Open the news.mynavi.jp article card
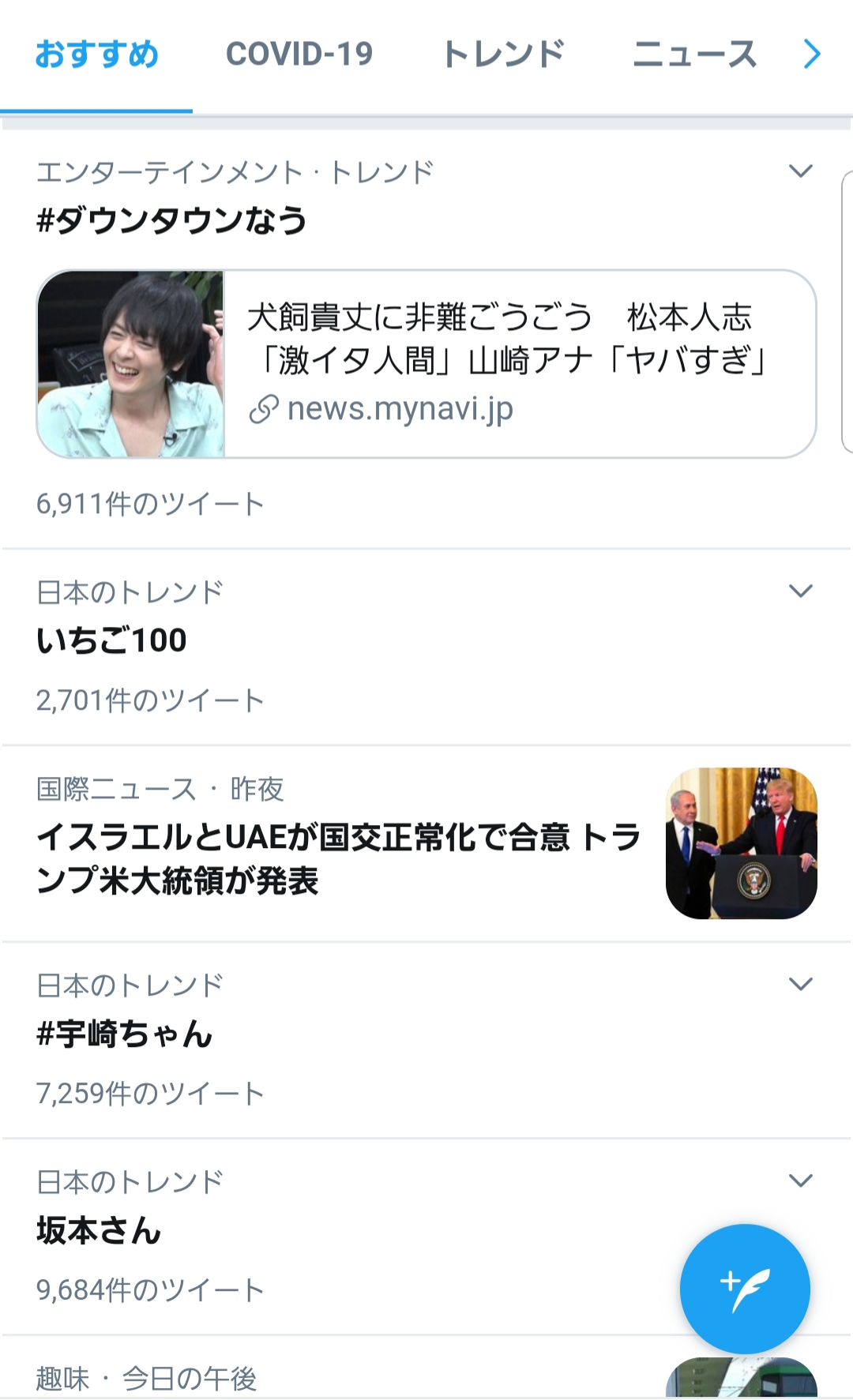 (x=426, y=363)
